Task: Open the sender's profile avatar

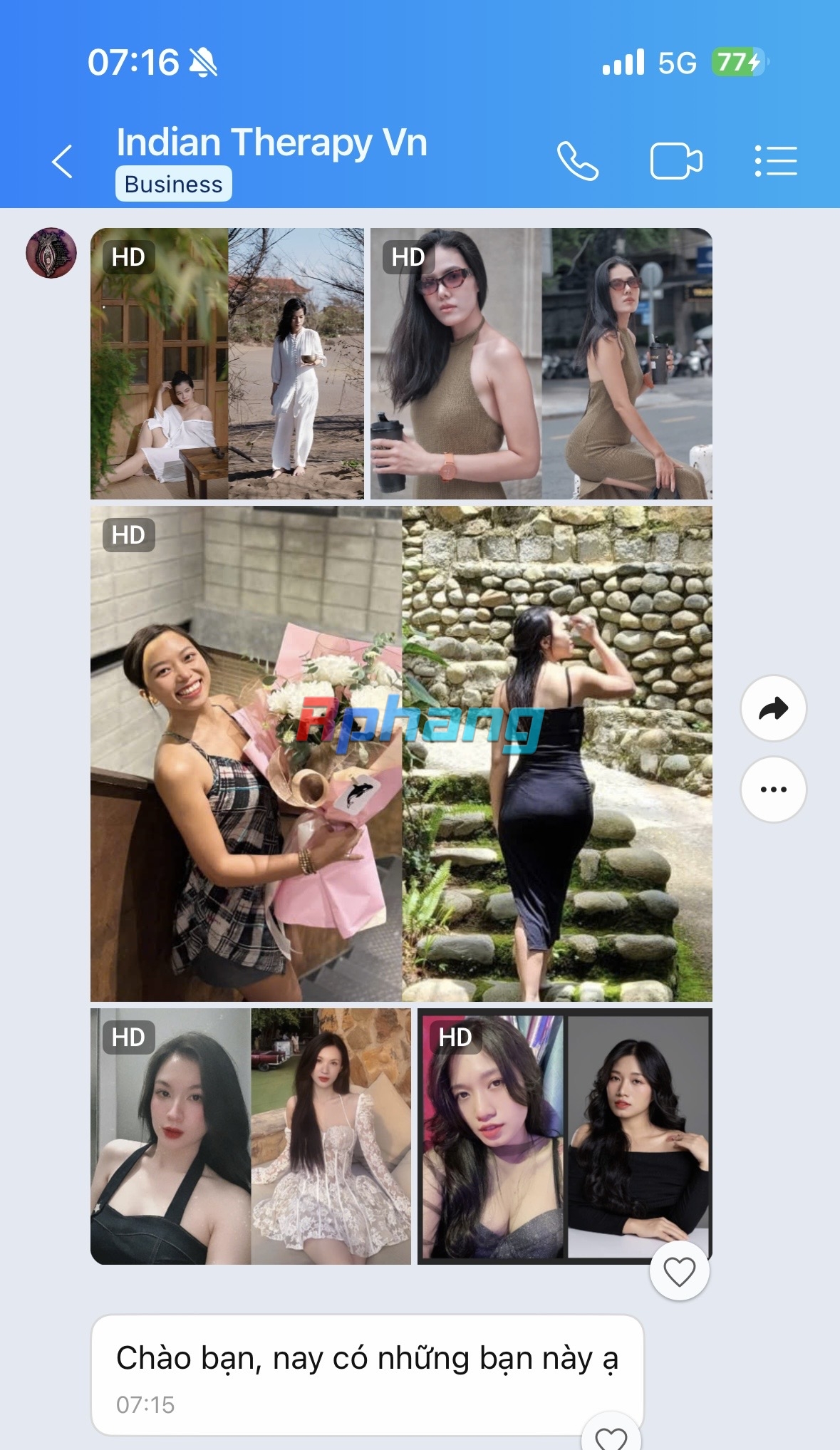Action: coord(51,253)
